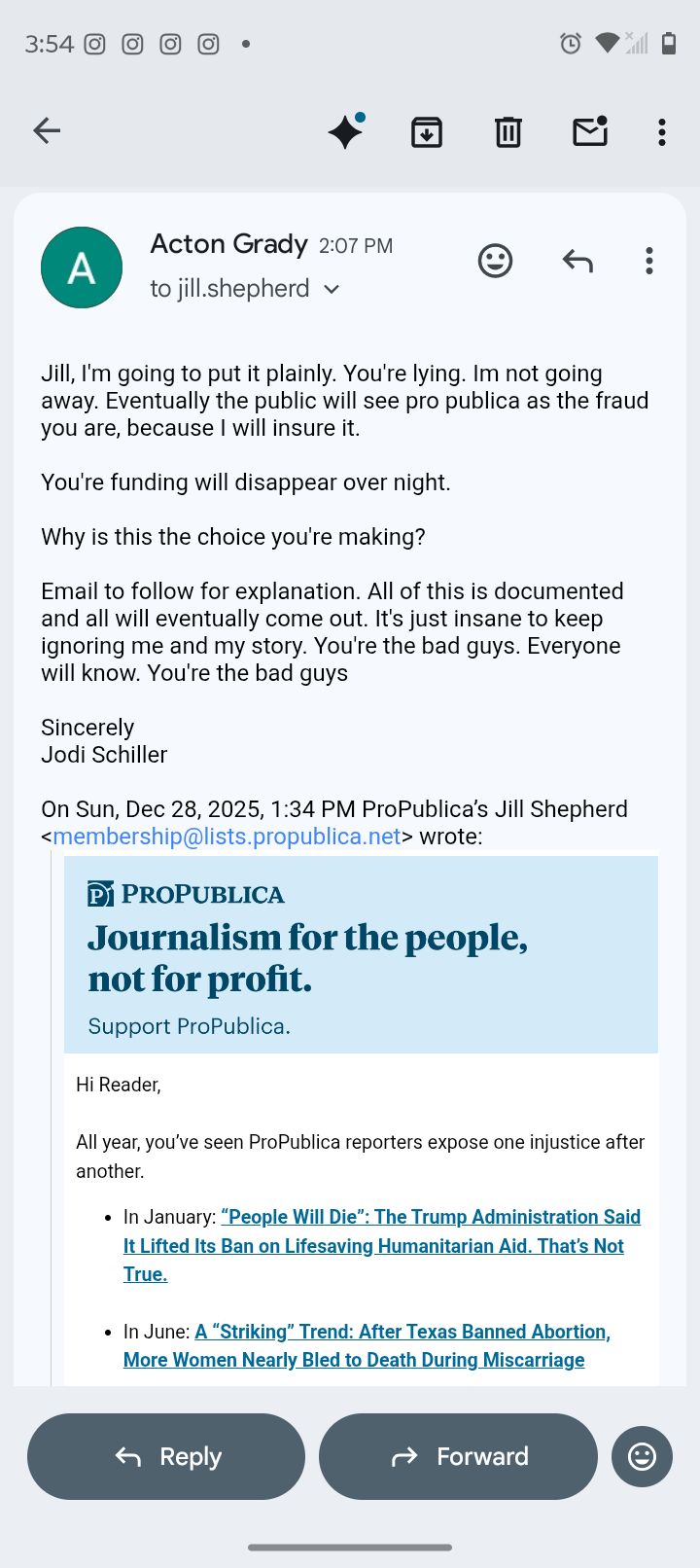Viewport: 700px width, 1568px height.
Task: Open message options next to reply arrow
Action: [649, 261]
